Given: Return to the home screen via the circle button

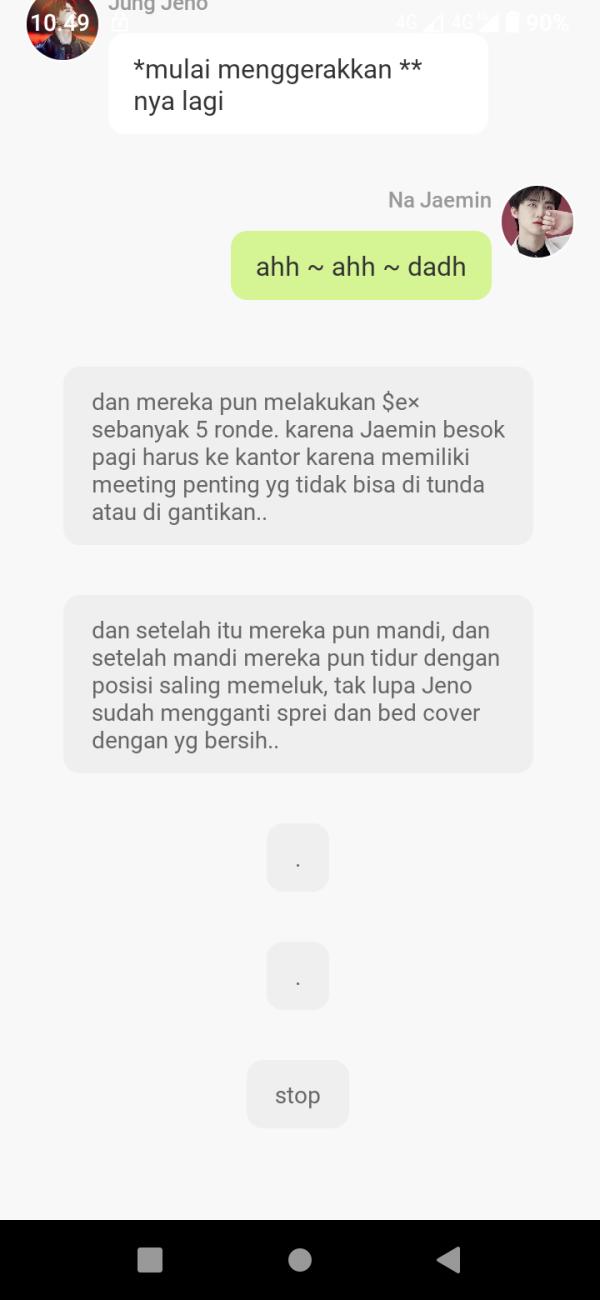Looking at the screenshot, I should click(299, 1259).
